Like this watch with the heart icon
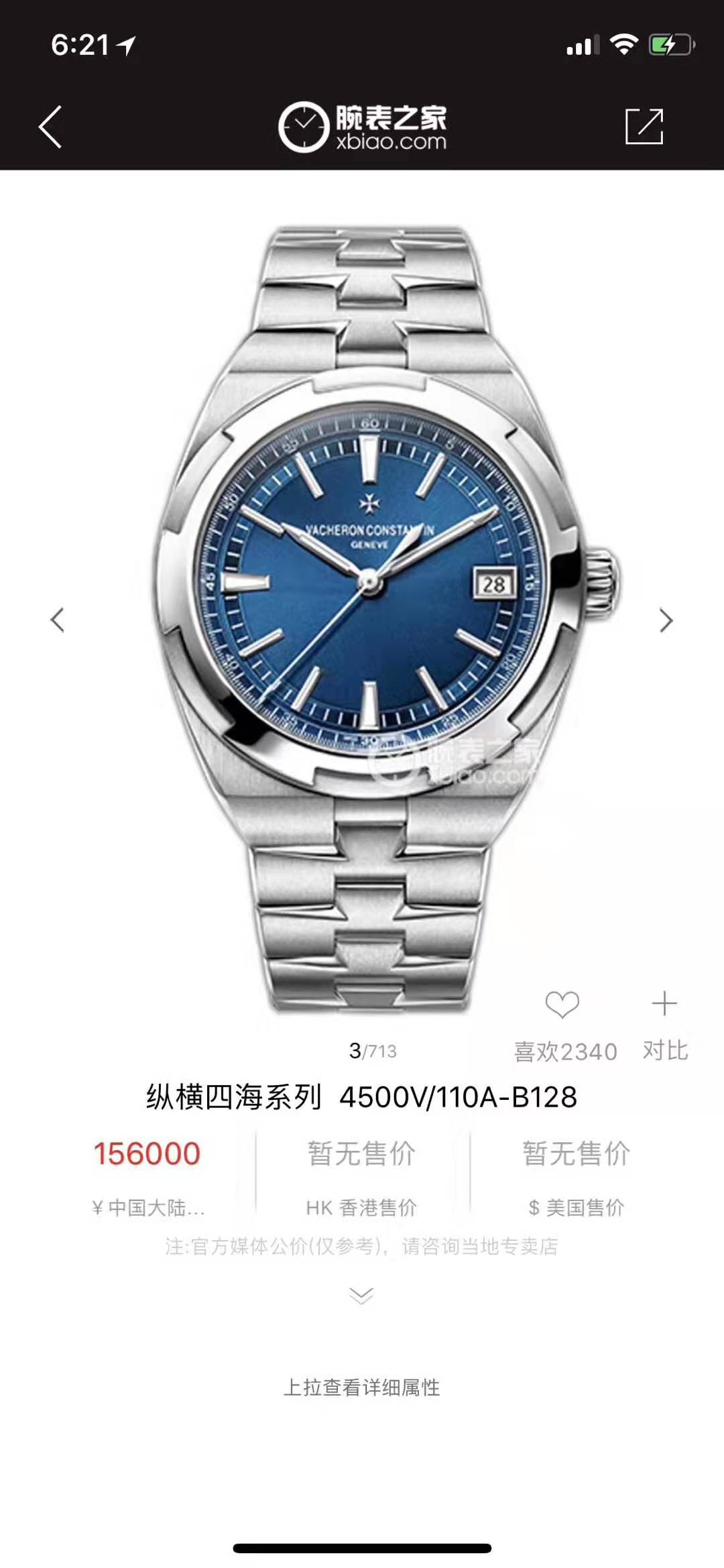The width and height of the screenshot is (724, 1568). [x=562, y=1005]
